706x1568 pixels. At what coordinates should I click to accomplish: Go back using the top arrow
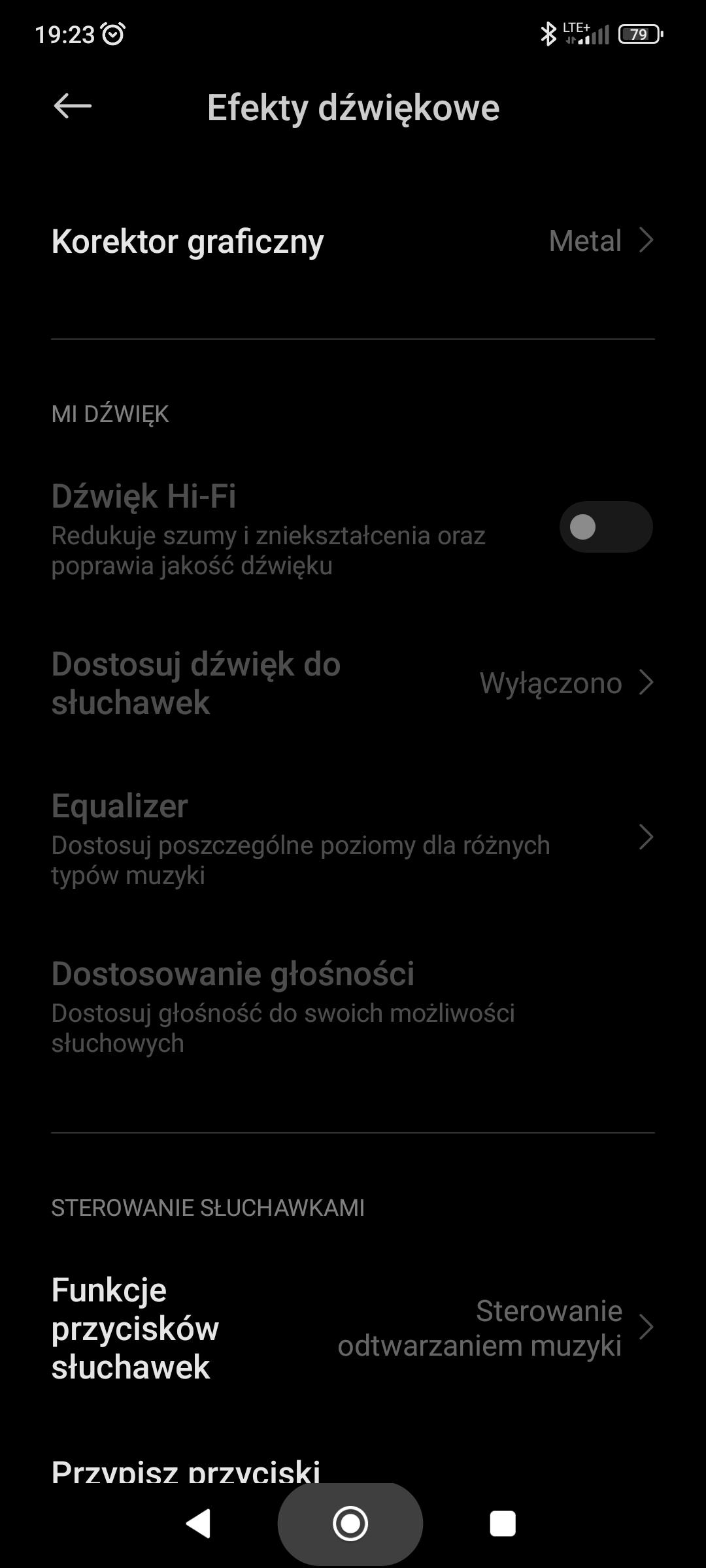pos(73,106)
